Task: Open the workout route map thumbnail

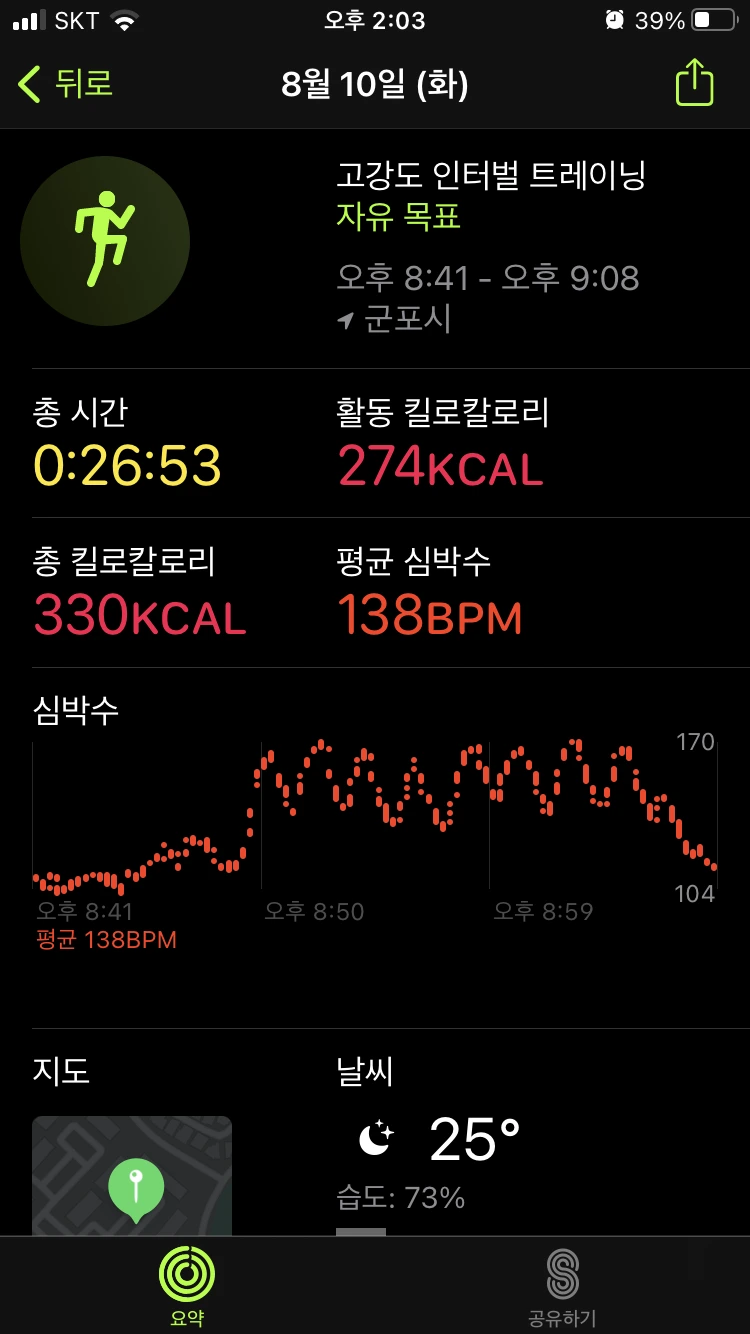Action: click(132, 1176)
